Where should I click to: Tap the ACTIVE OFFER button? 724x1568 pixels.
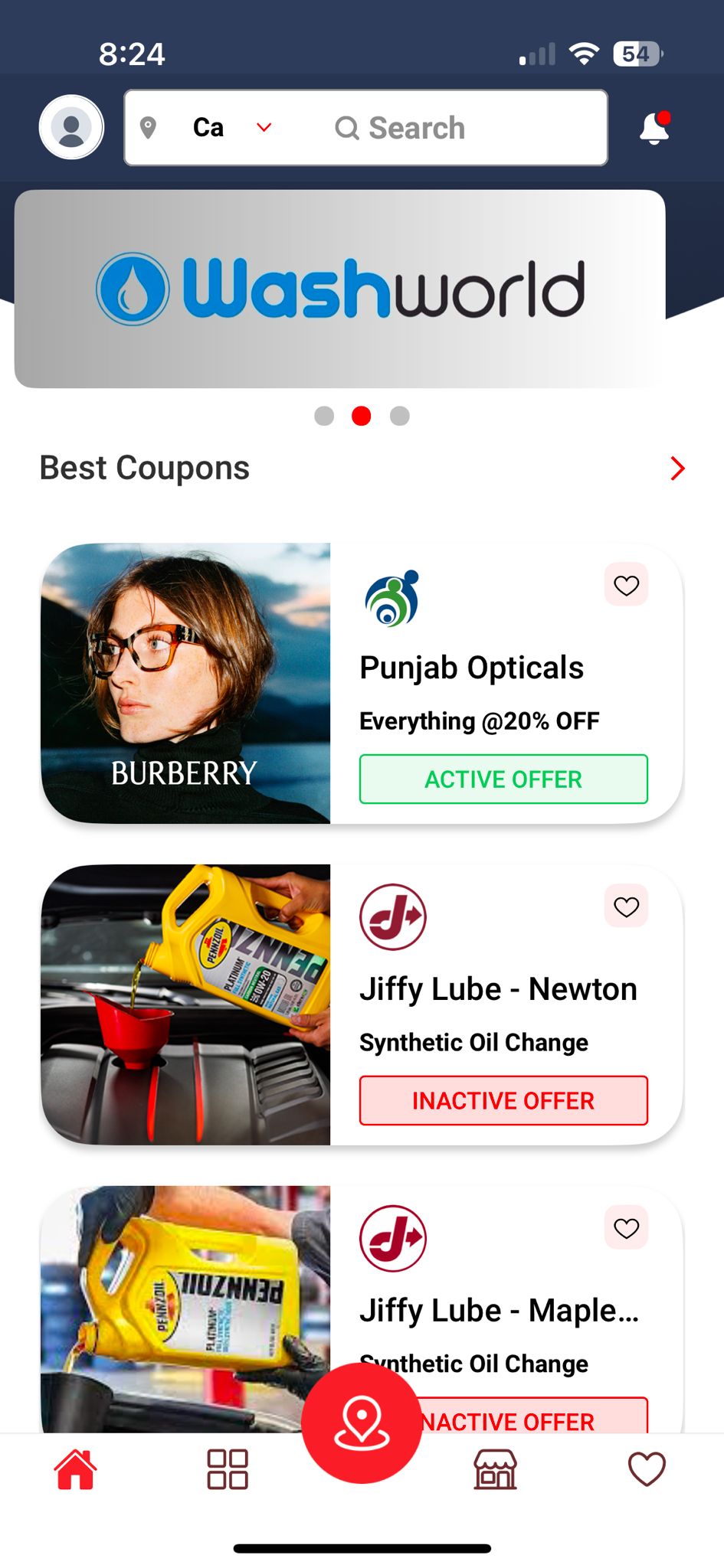pos(503,779)
